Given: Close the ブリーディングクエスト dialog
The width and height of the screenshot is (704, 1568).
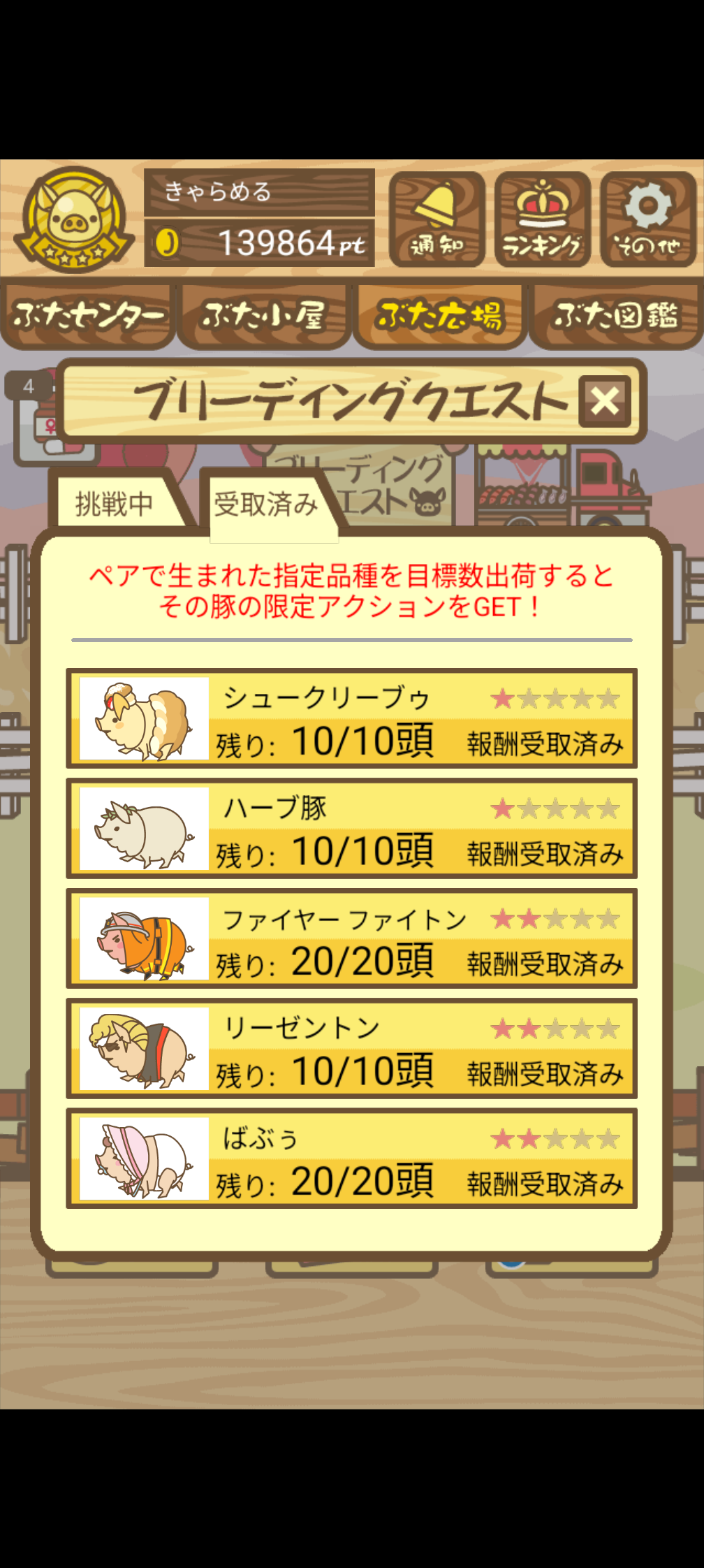Looking at the screenshot, I should point(605,402).
